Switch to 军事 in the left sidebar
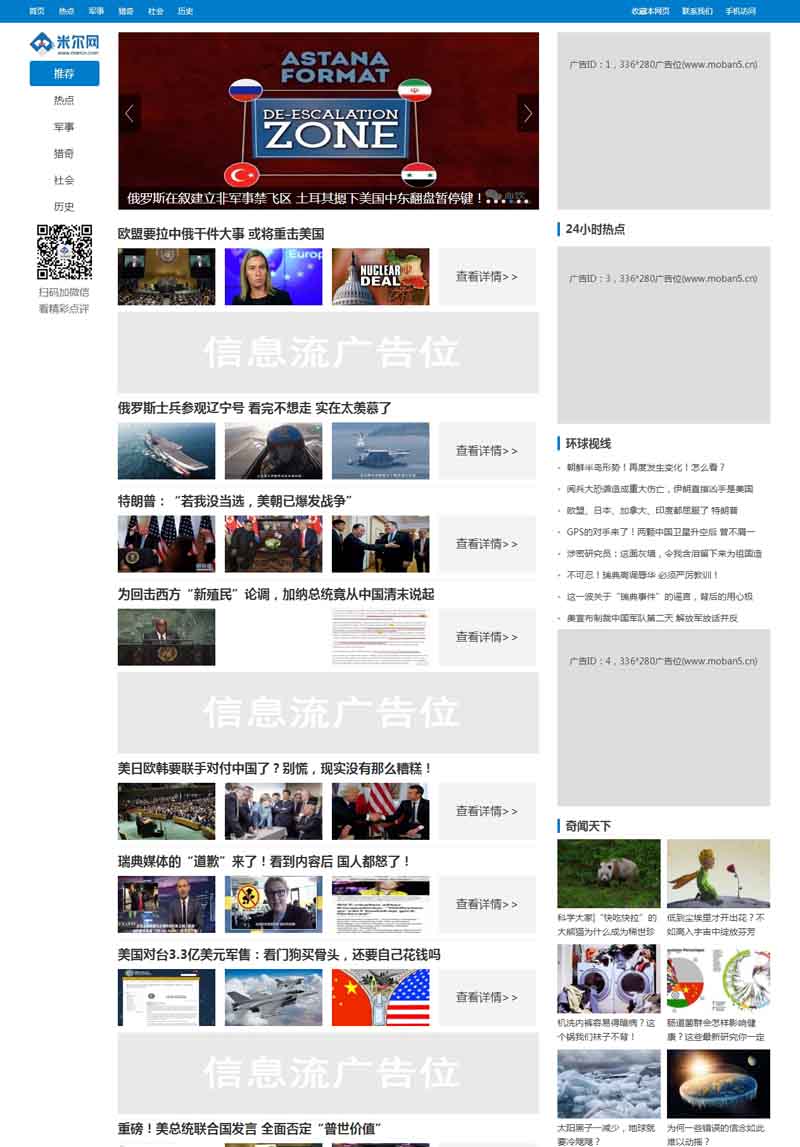Image resolution: width=800 pixels, height=1147 pixels. [64, 127]
